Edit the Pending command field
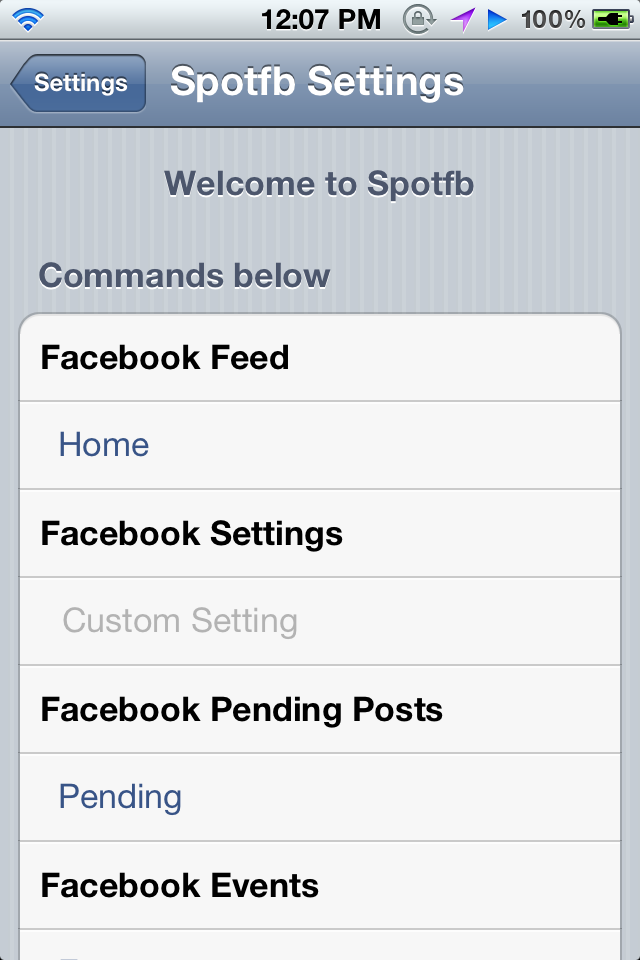Screen dimensions: 640x960 point(320,797)
